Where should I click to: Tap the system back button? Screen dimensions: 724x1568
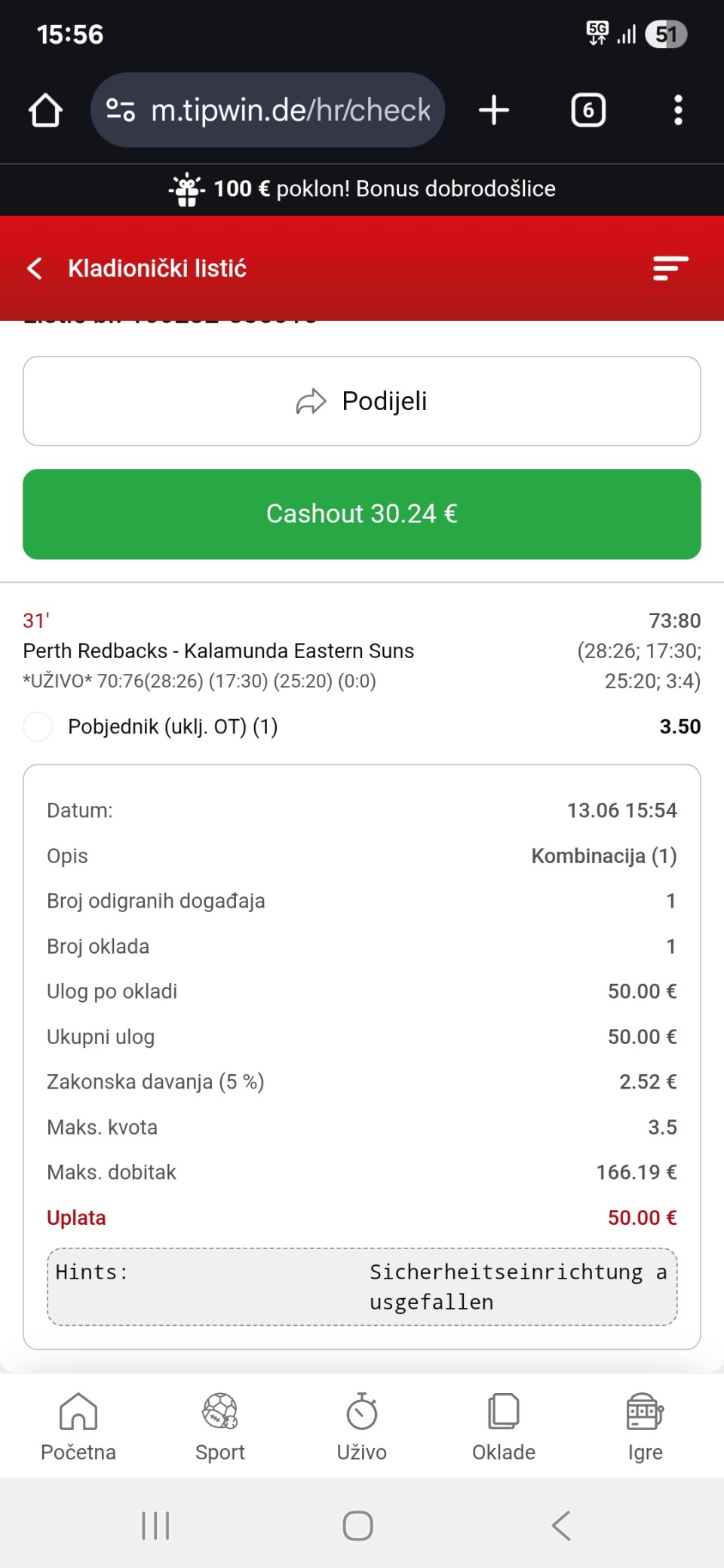[561, 1526]
